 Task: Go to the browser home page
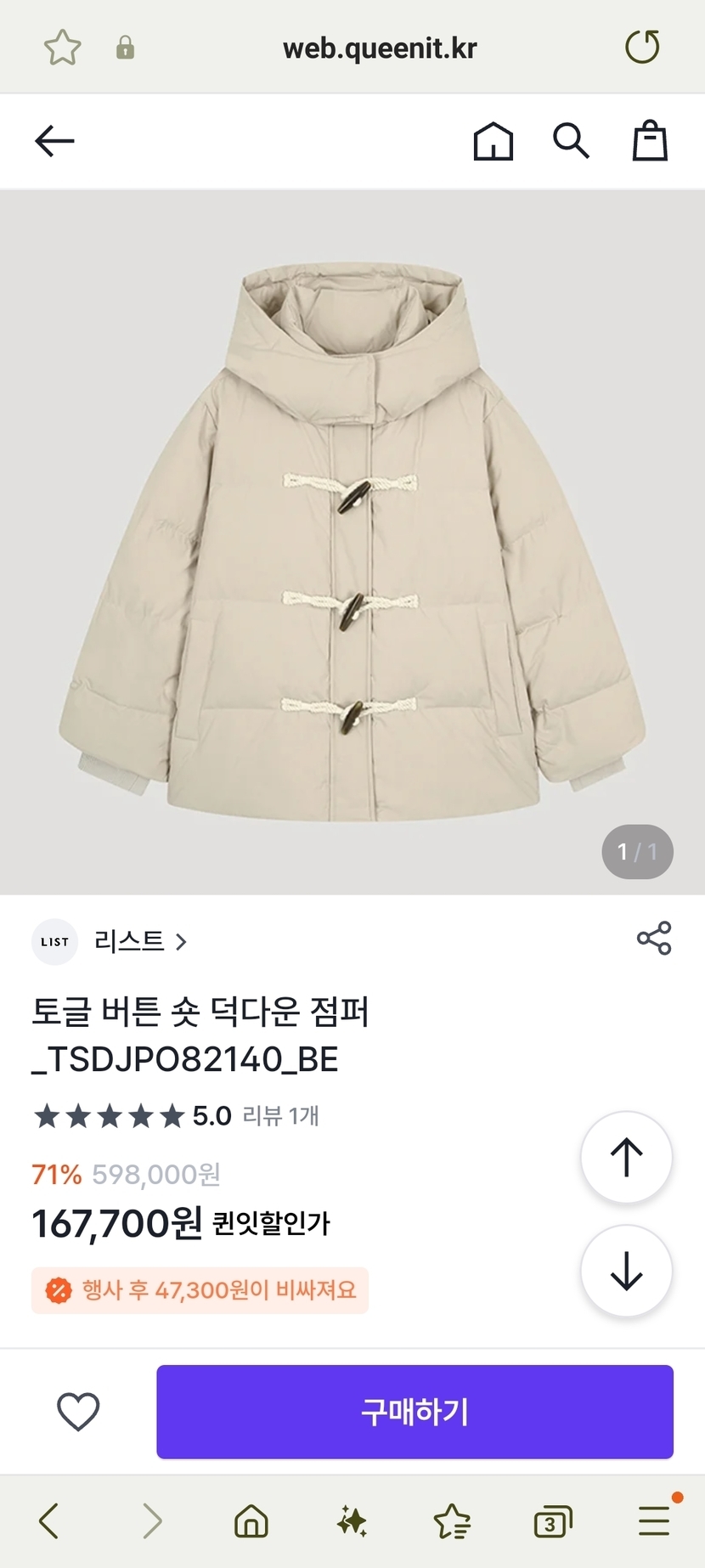pos(251,1521)
